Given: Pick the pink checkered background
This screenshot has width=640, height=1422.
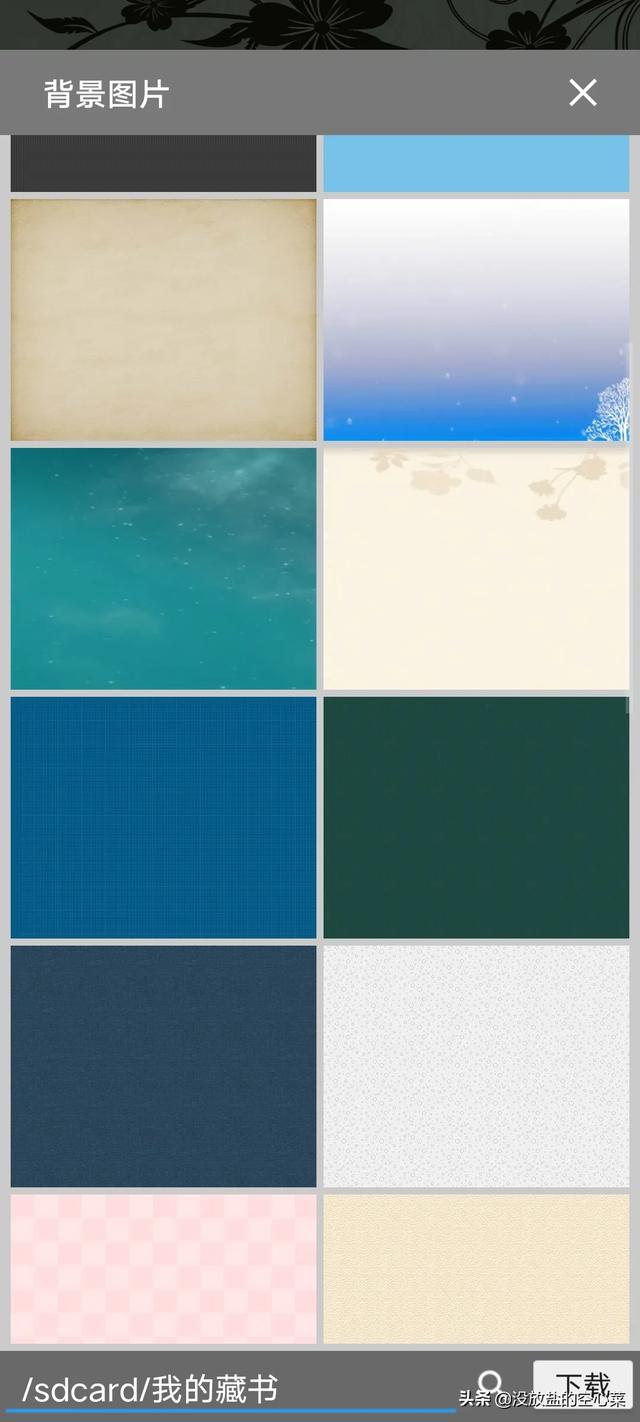Looking at the screenshot, I should pyautogui.click(x=163, y=1269).
